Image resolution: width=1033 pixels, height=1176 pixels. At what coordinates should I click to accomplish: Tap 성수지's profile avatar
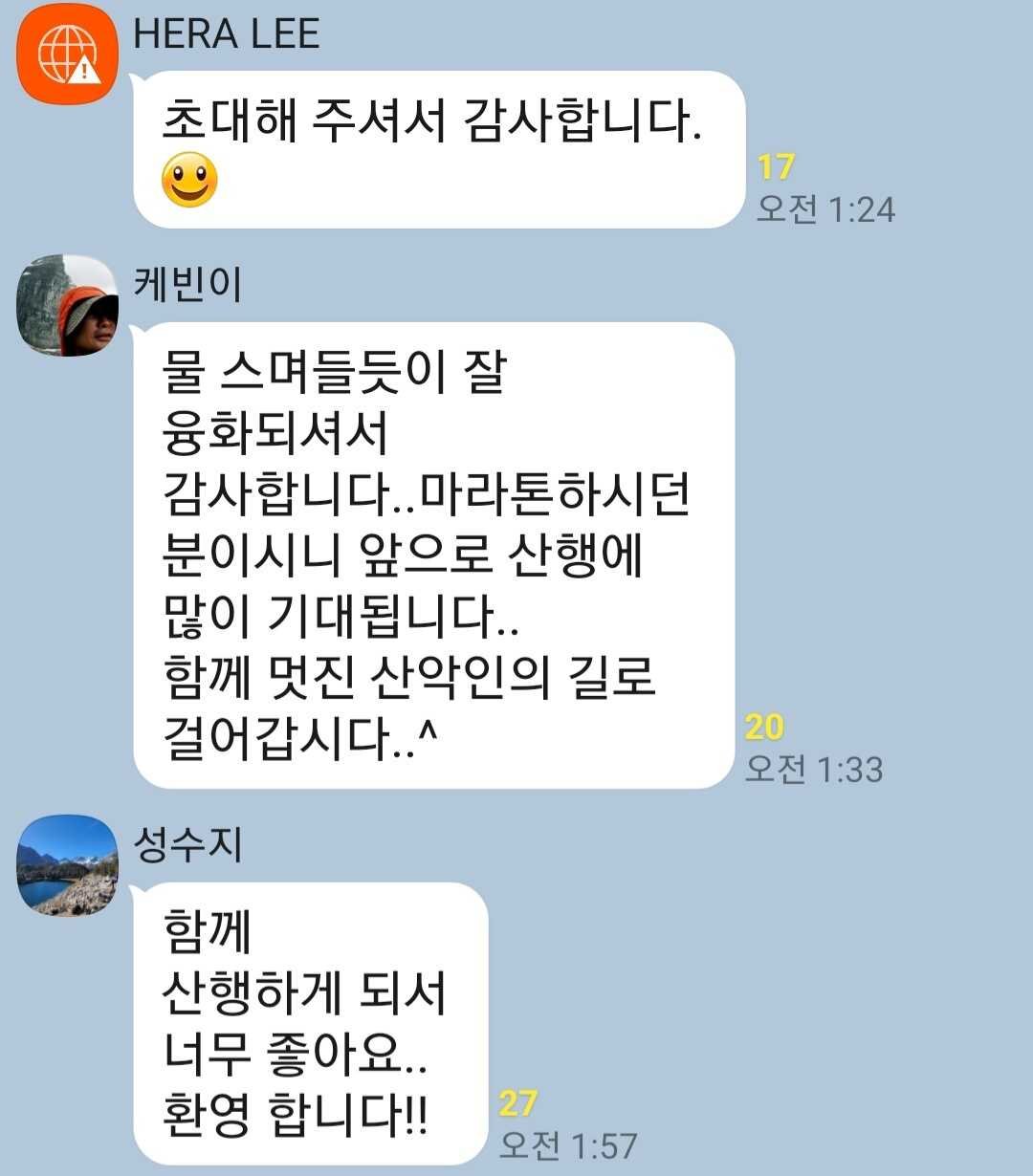coord(67,865)
